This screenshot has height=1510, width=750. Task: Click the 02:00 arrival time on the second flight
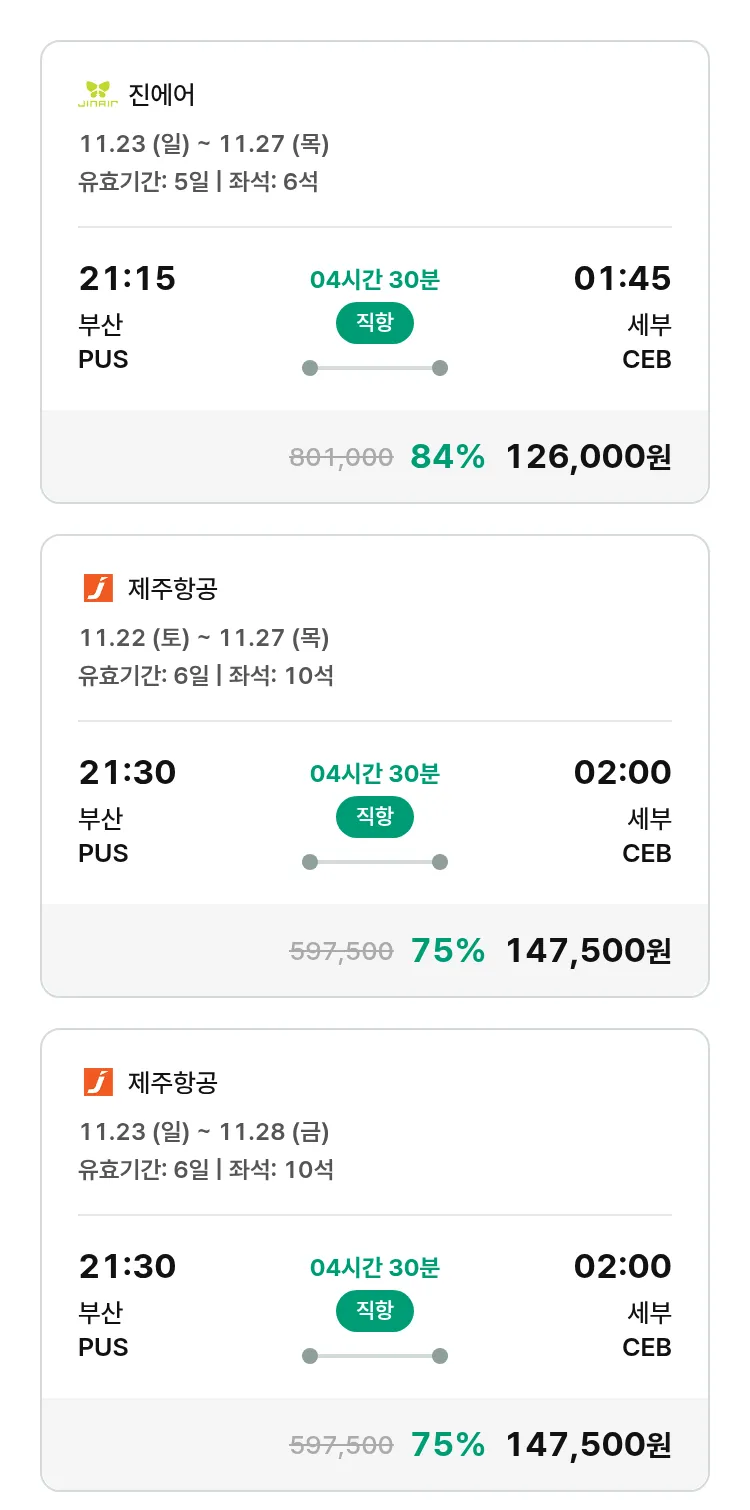[x=622, y=772]
